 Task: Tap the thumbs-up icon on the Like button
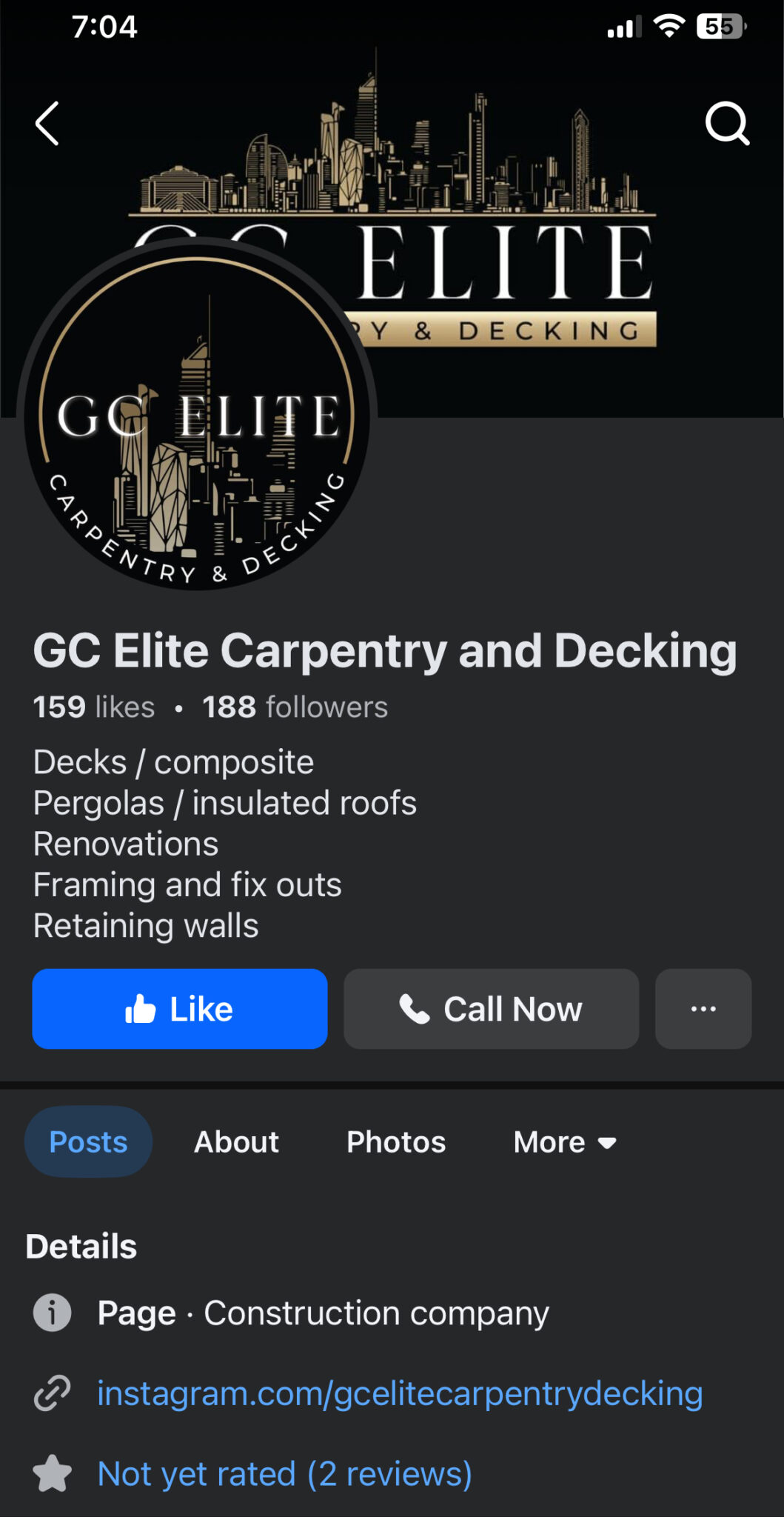pyautogui.click(x=143, y=1008)
